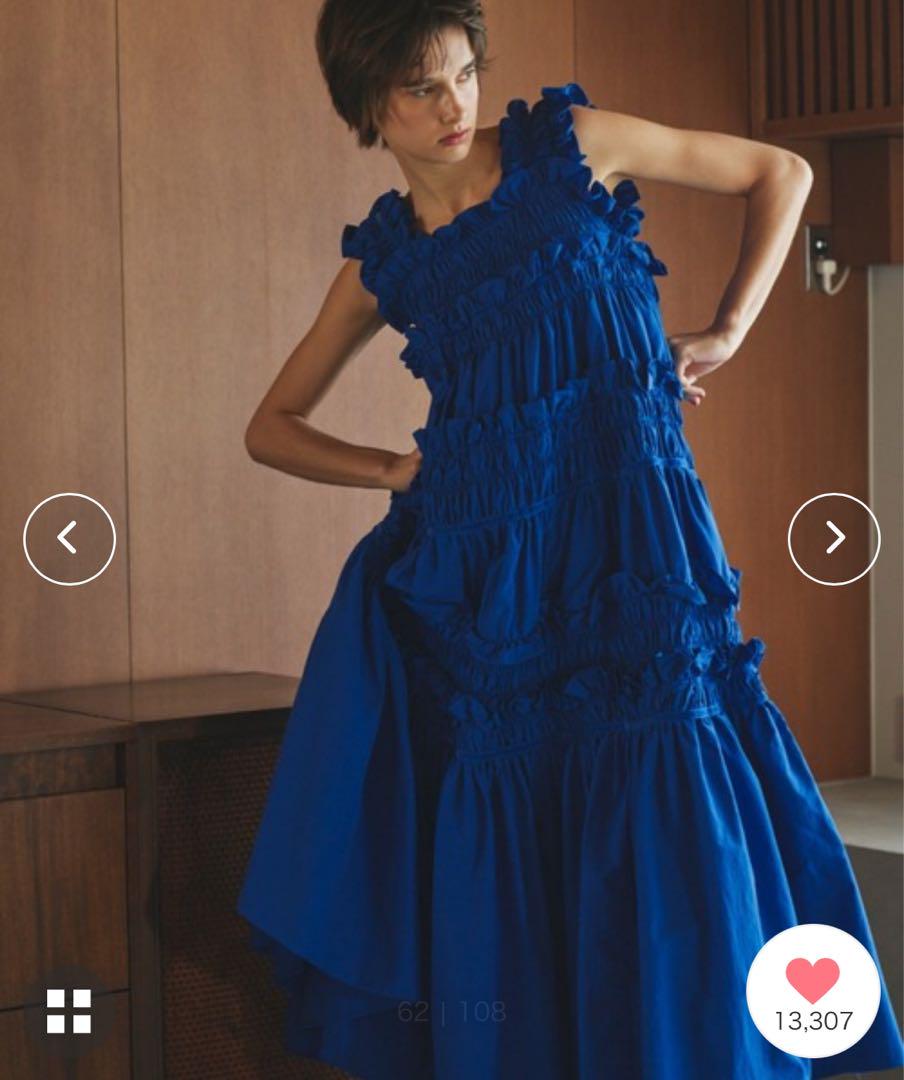
Task: Go to the next photo
Action: tap(834, 539)
